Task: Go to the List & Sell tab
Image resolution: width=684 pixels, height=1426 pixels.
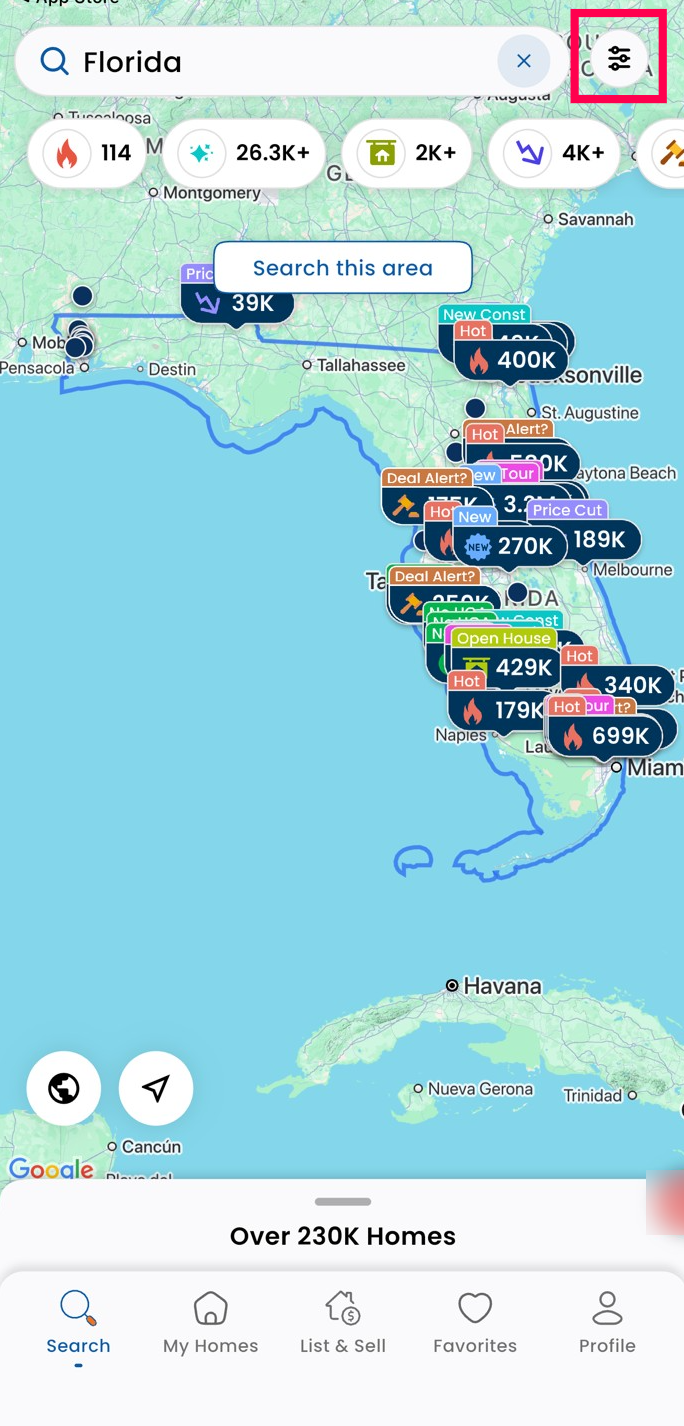Action: point(342,1322)
